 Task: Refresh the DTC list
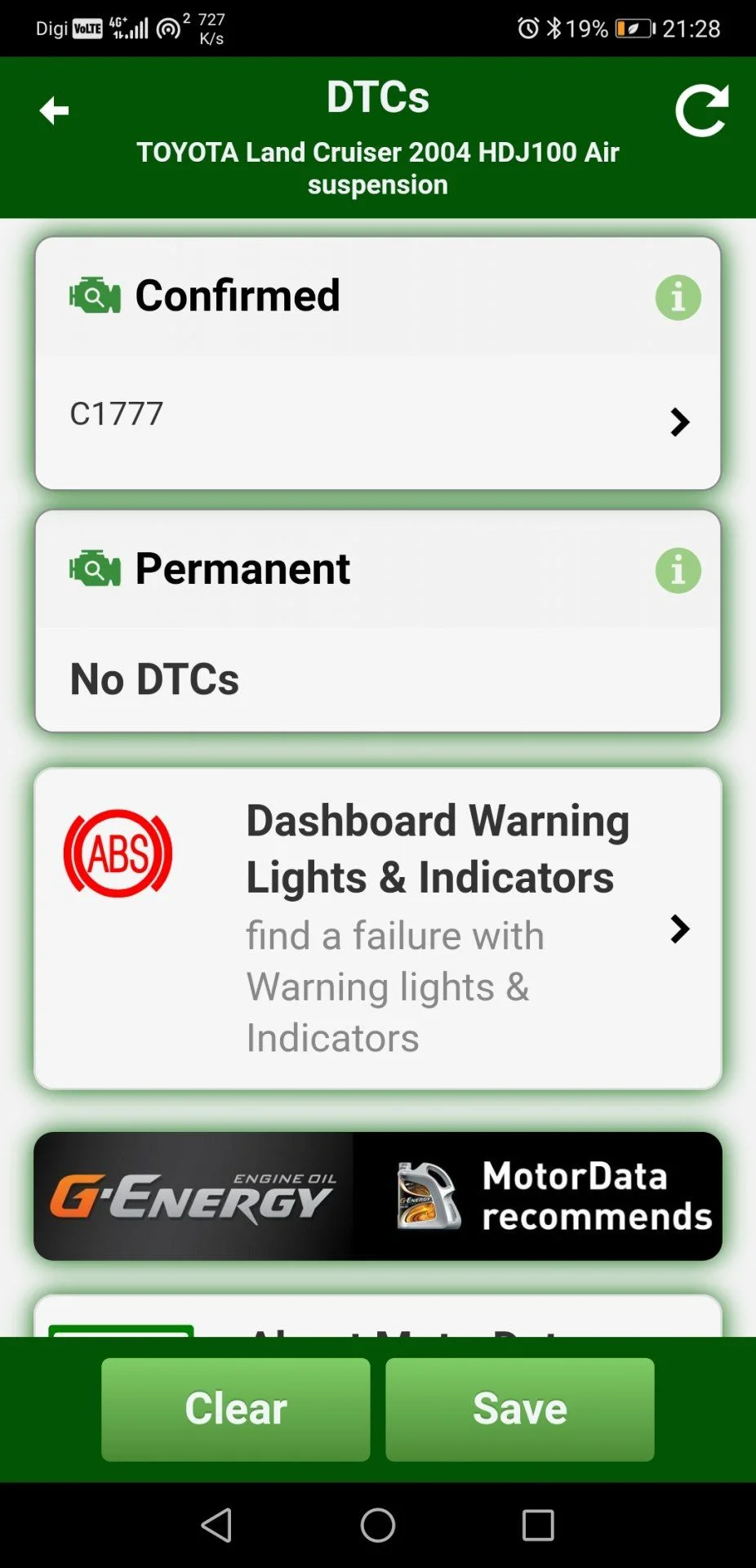coord(701,110)
